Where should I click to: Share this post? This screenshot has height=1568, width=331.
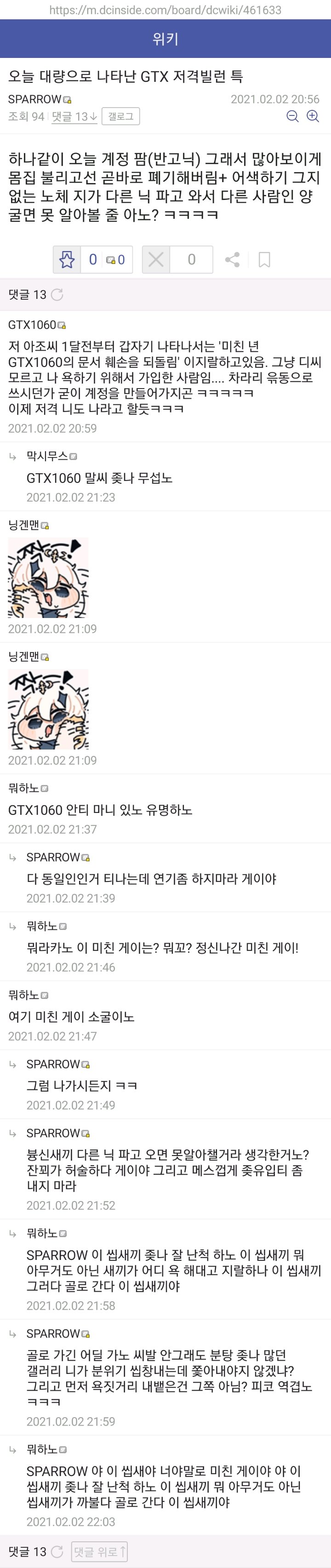pos(232,260)
